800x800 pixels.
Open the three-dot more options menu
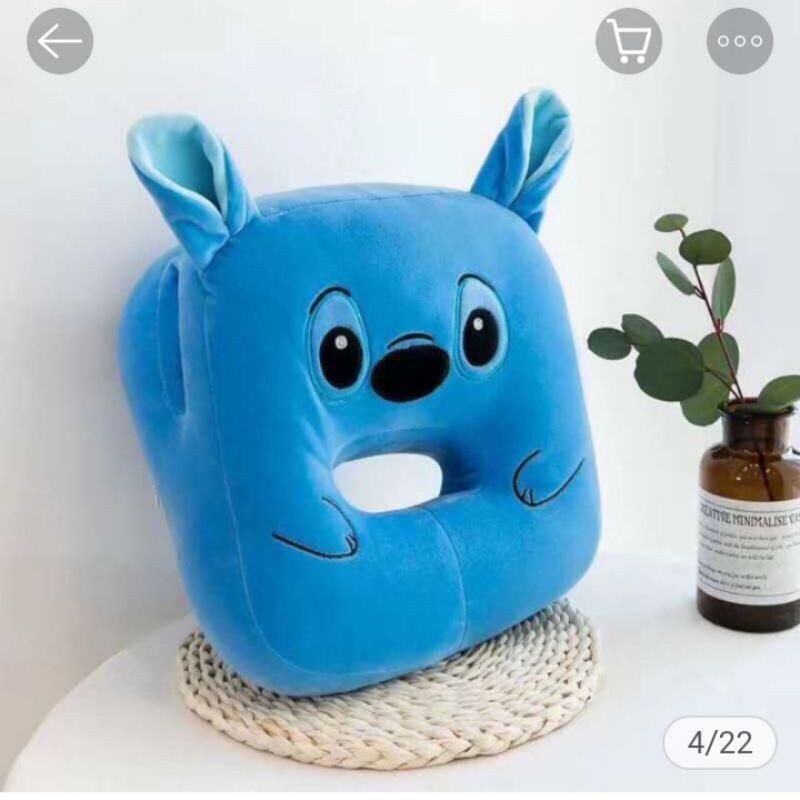click(740, 41)
